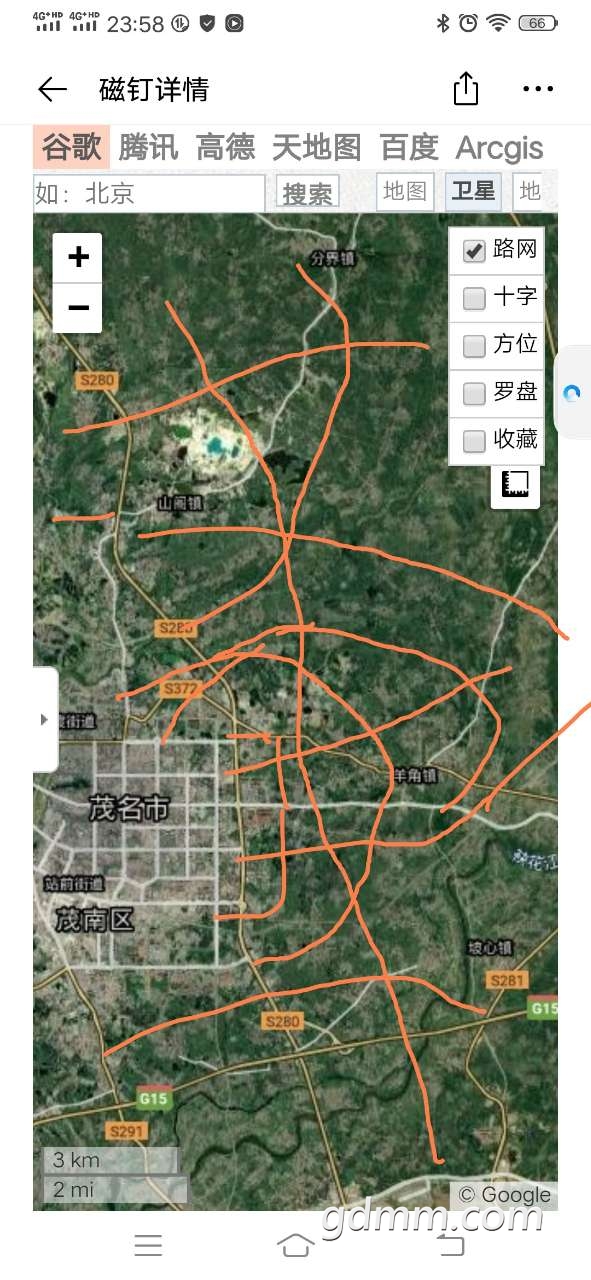Switch to the 谷歌 map source

click(71, 147)
